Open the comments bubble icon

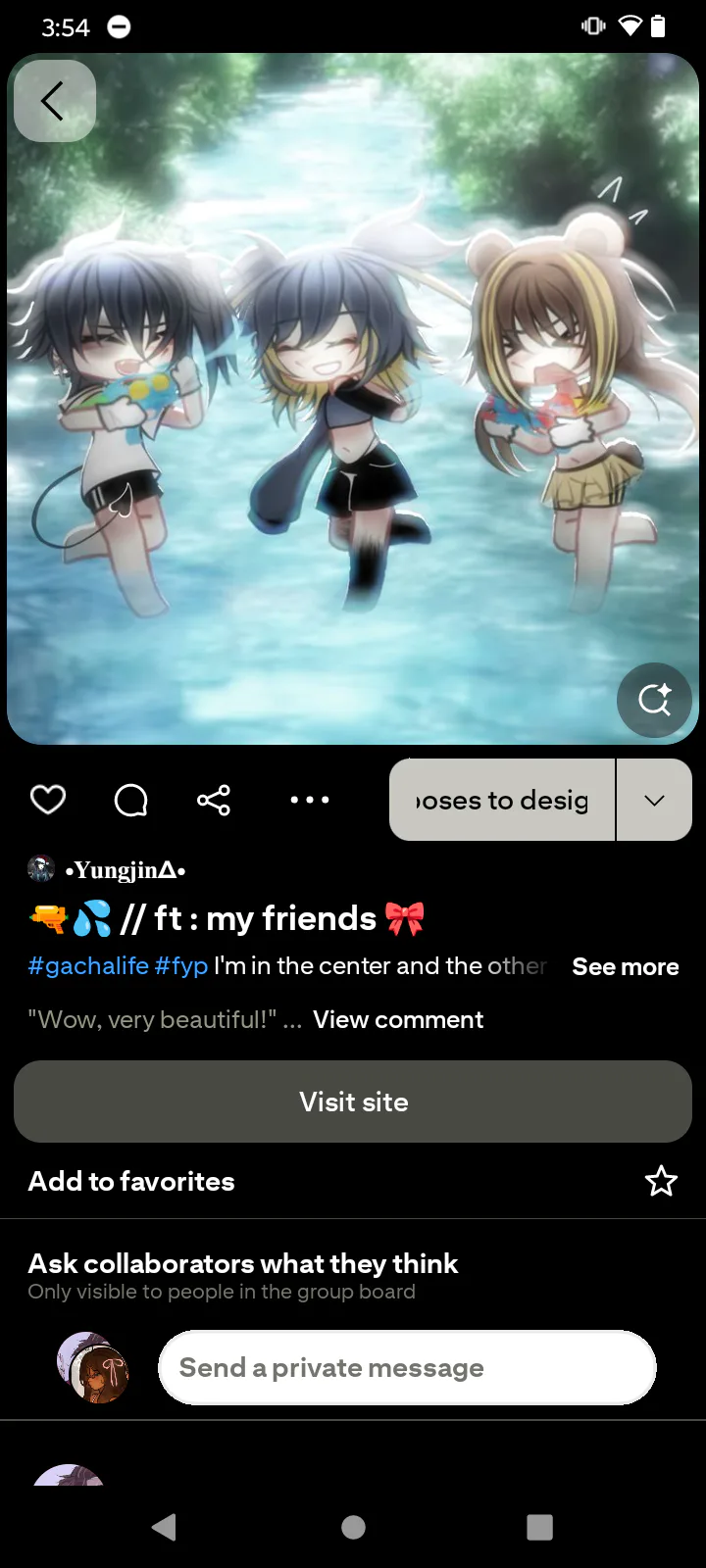click(130, 800)
